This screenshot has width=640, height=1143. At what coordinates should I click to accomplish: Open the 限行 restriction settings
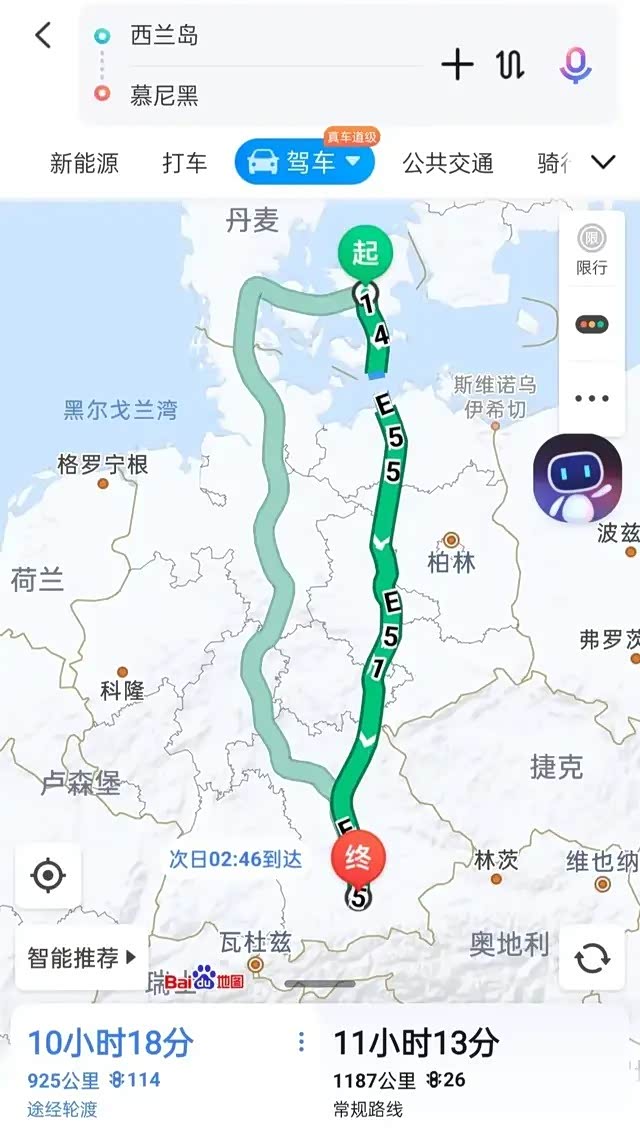591,250
